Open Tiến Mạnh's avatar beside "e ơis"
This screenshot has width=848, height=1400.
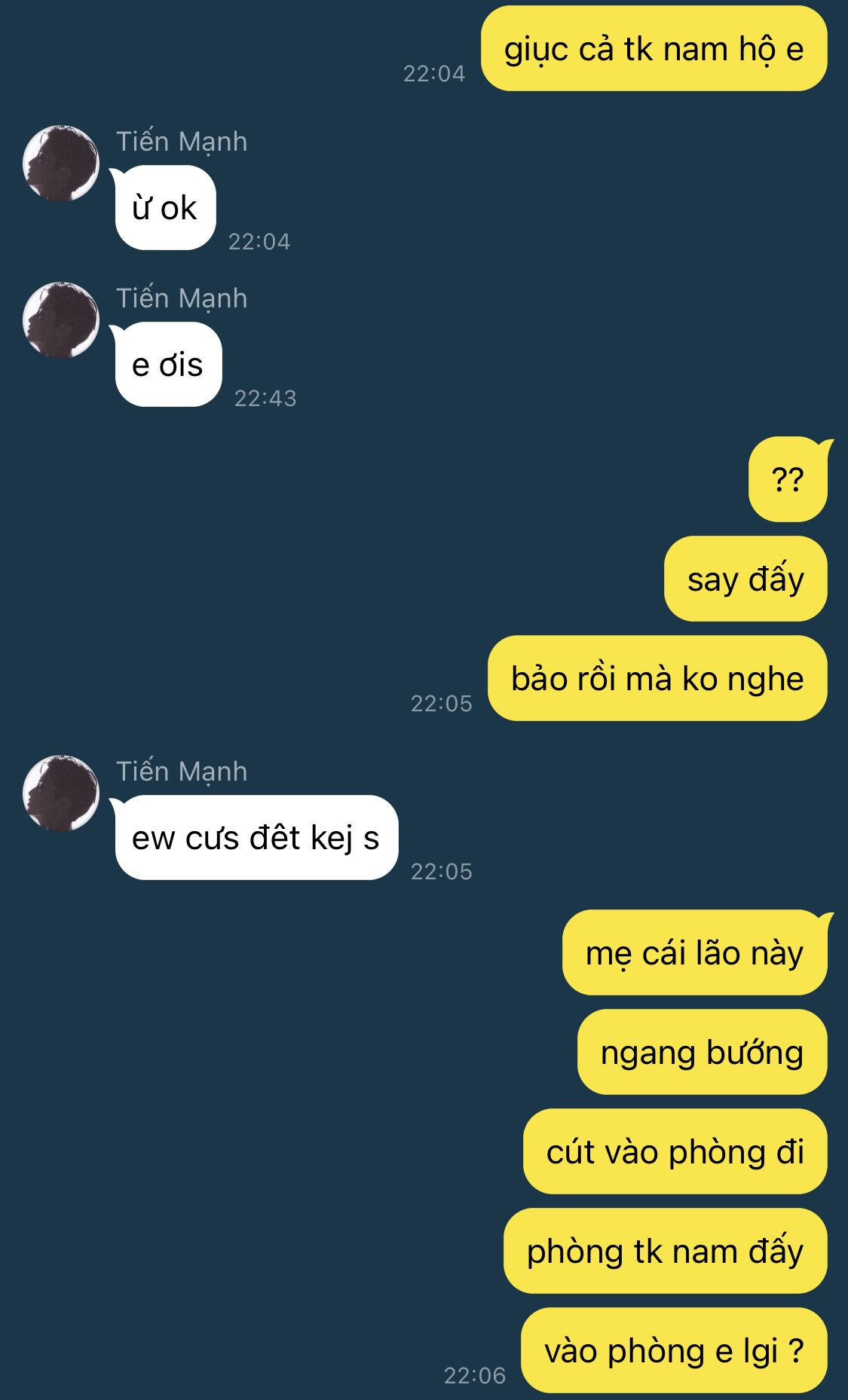tap(60, 319)
